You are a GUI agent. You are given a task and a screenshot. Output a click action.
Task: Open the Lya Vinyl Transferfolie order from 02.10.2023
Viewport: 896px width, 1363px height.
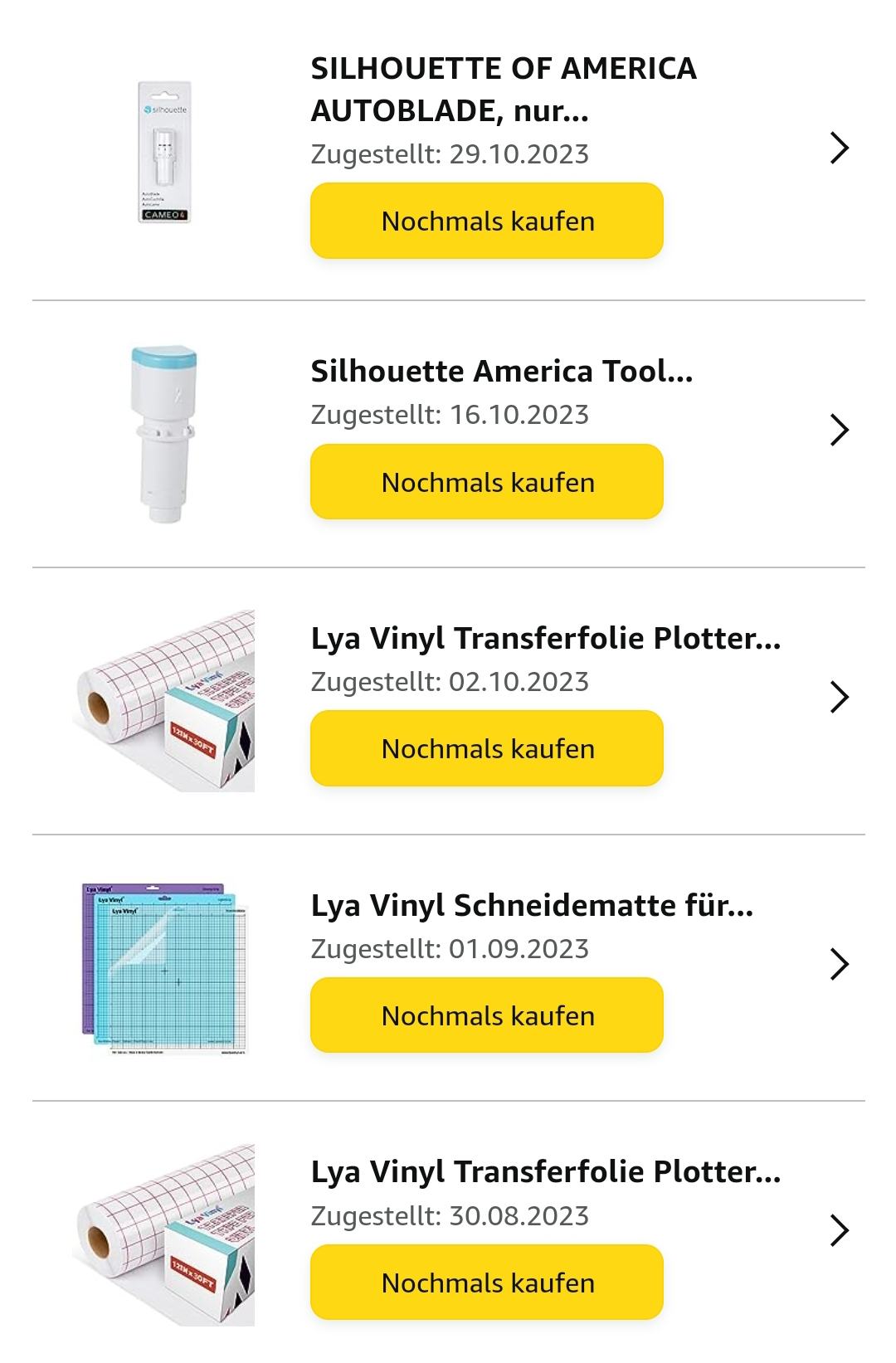coord(840,697)
